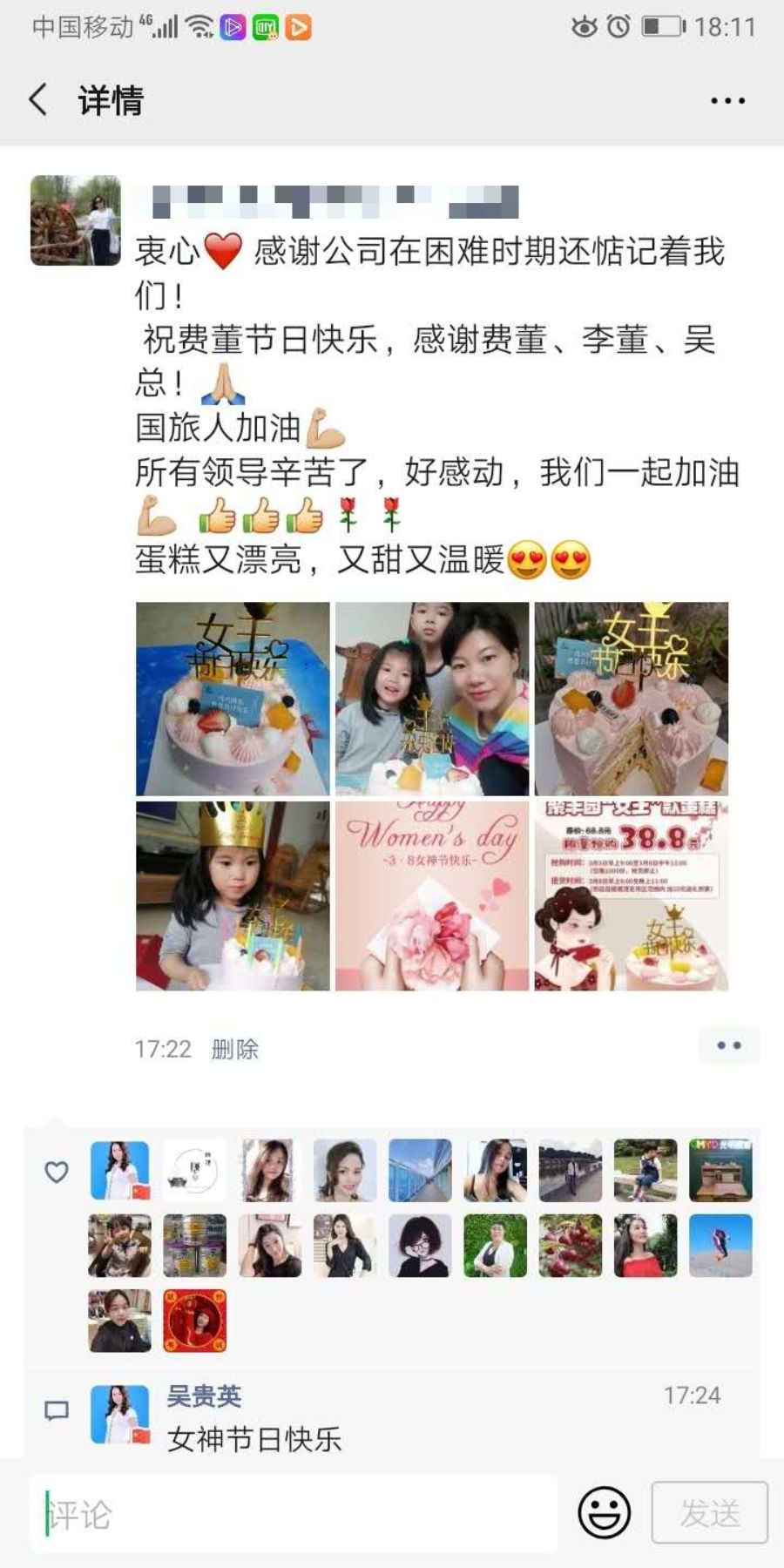The height and width of the screenshot is (1568, 784).
Task: Open the 38.8元 cake promotion image
Action: point(632,896)
